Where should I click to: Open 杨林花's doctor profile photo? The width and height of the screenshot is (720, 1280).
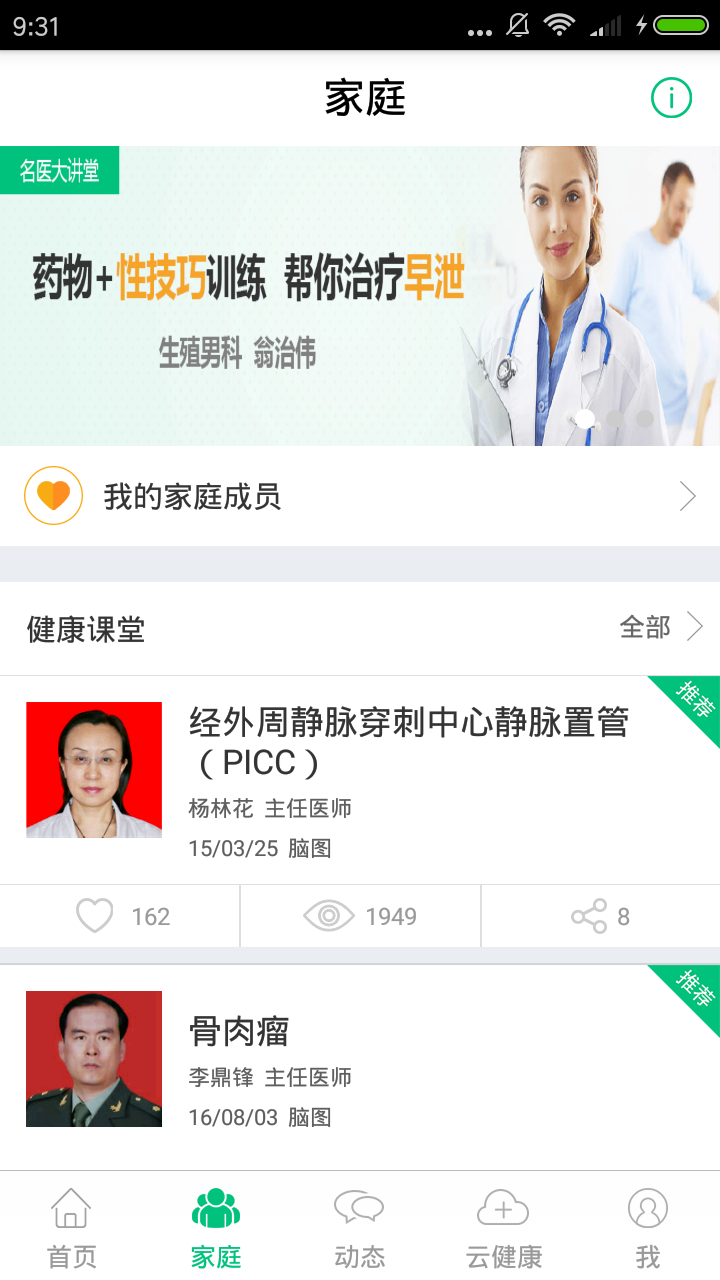[94, 769]
